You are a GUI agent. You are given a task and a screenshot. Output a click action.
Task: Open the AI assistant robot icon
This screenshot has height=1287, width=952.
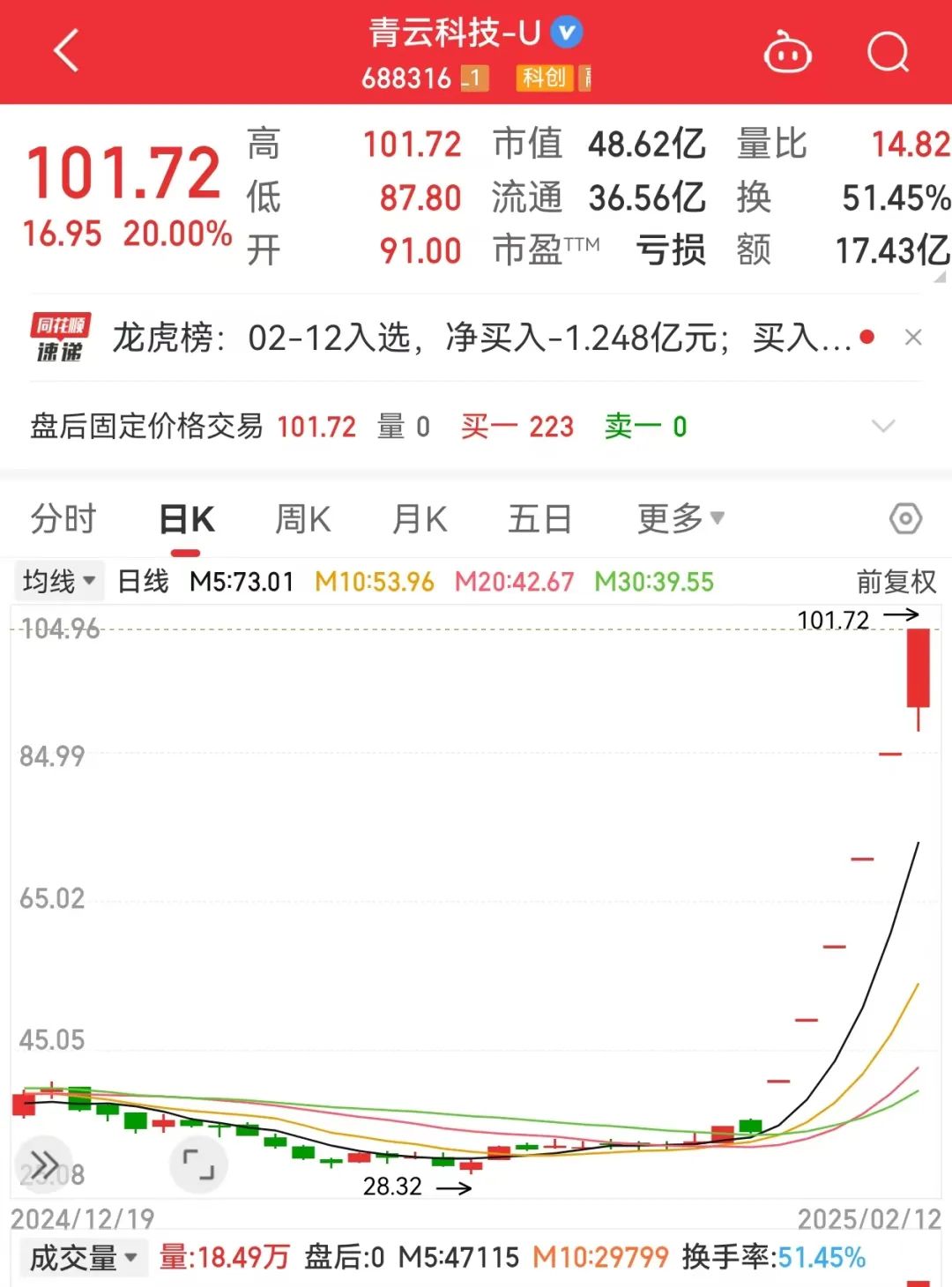tap(787, 53)
